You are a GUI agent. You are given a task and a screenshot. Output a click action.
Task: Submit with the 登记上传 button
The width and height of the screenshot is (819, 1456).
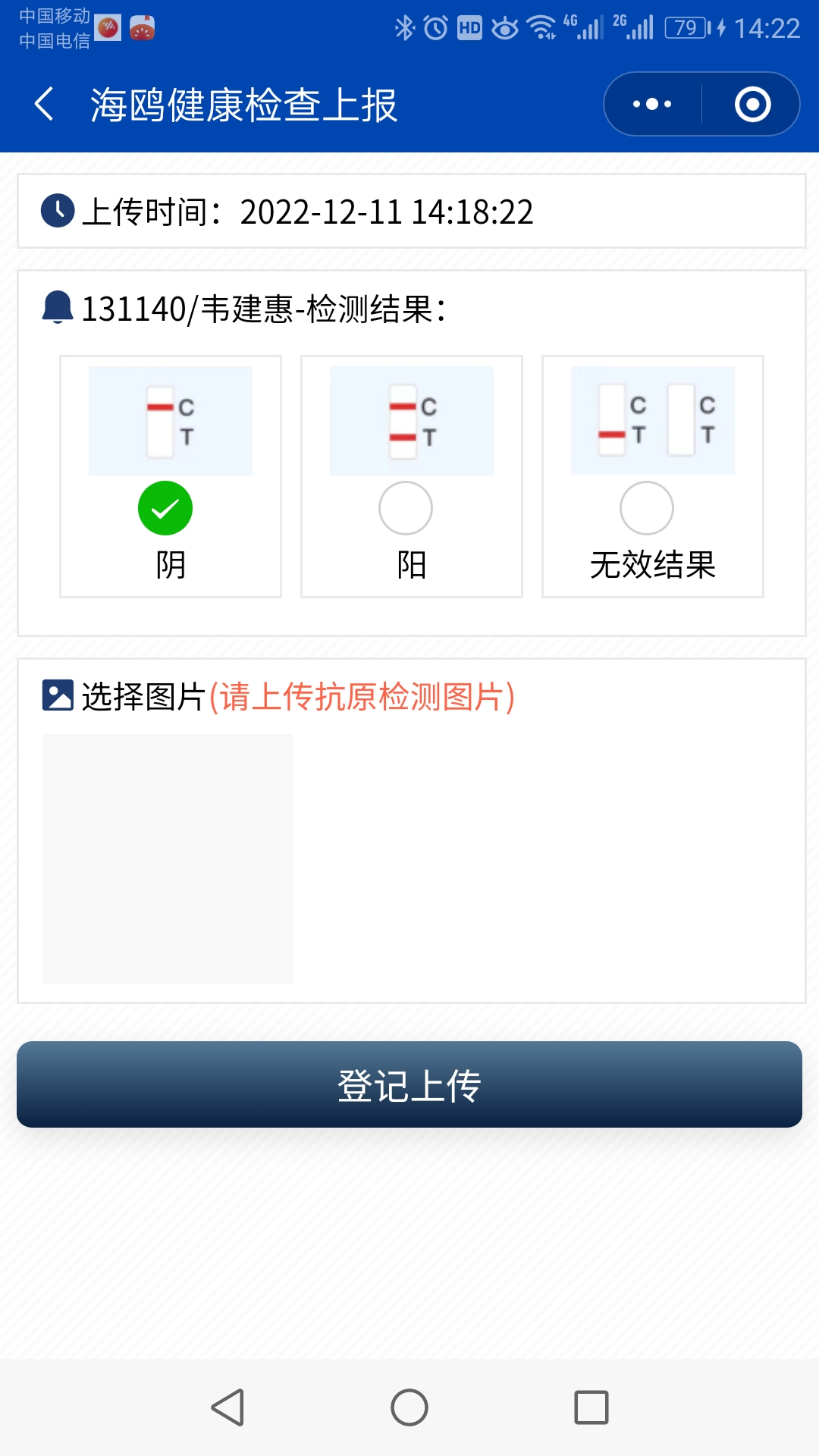(409, 1084)
